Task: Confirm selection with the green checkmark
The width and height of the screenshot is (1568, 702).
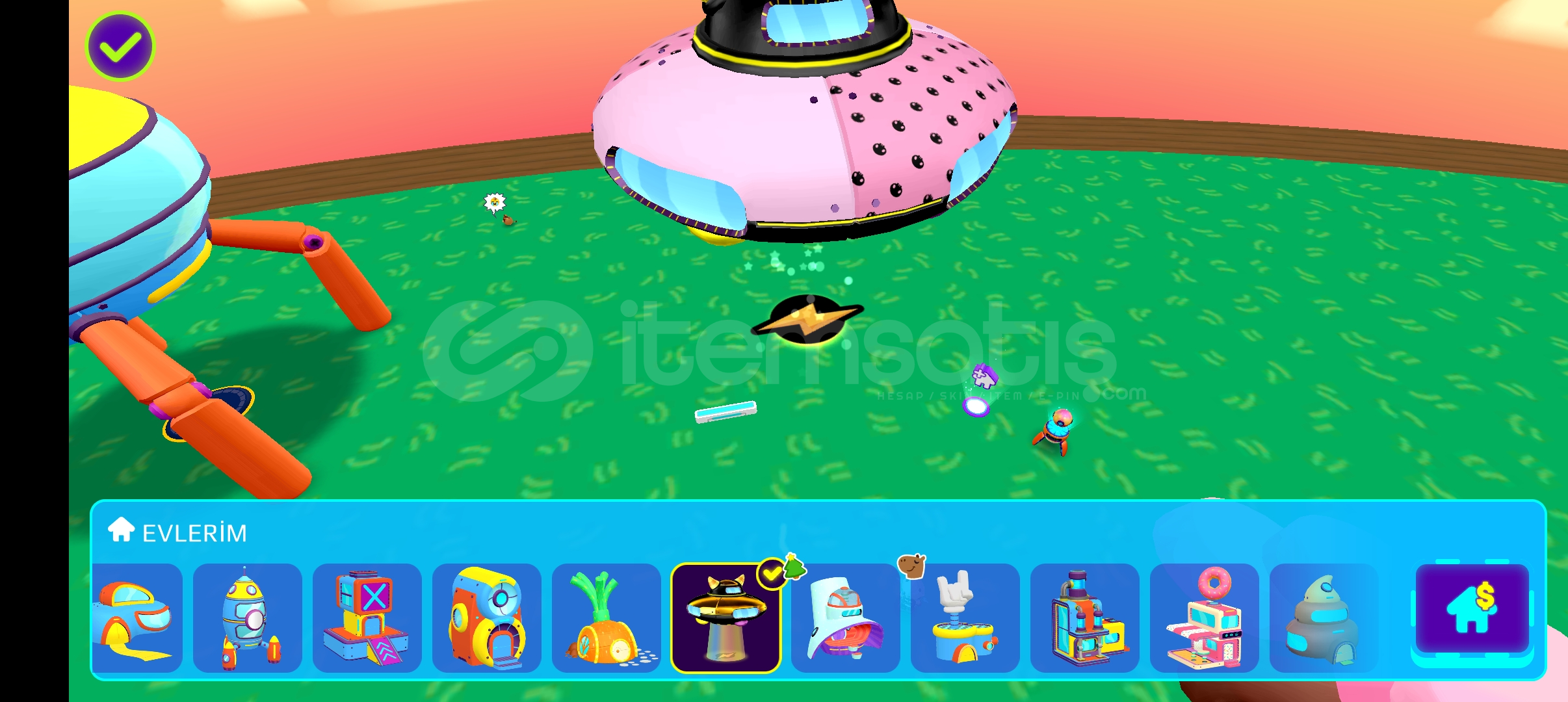Action: point(120,47)
